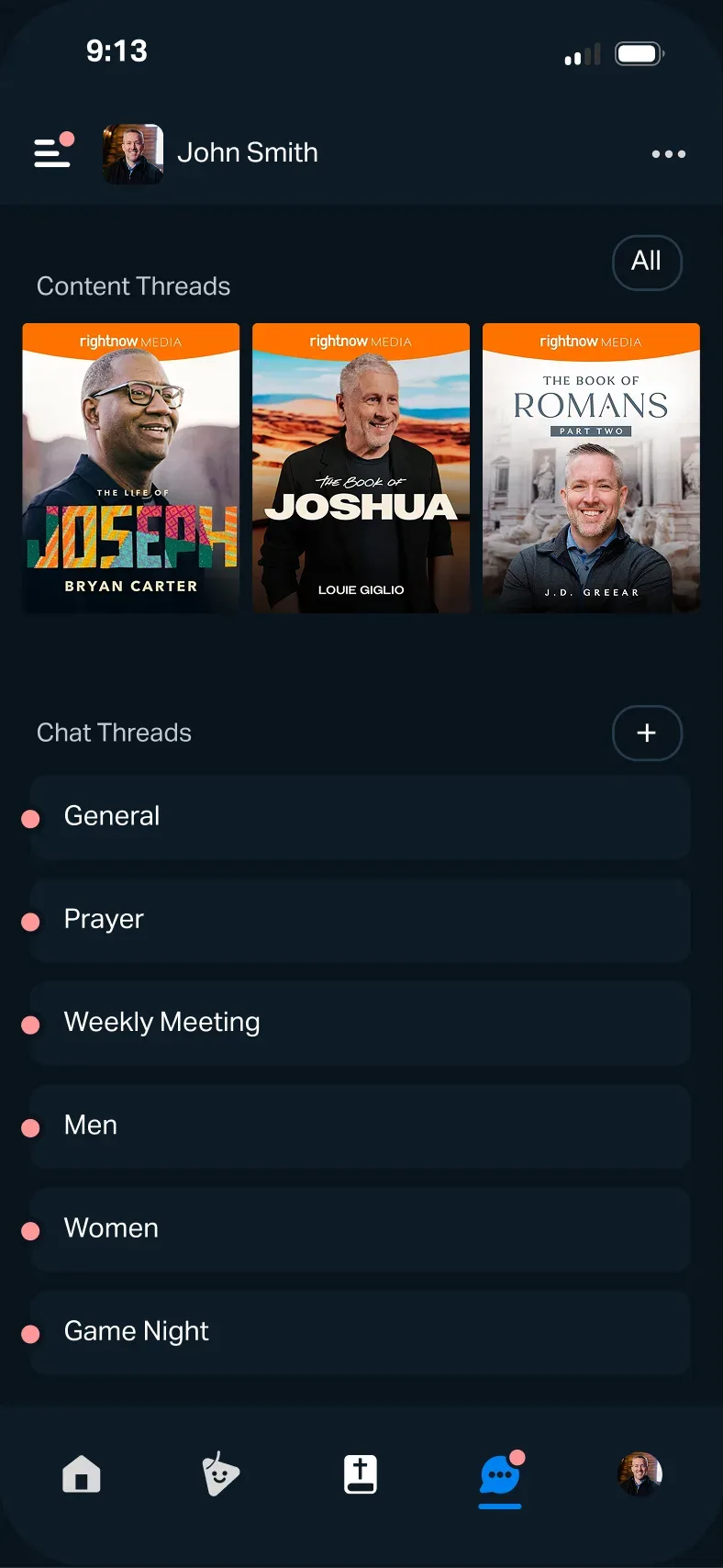Screen dimensions: 723x1568
Task: Switch to the Bible tab
Action: [x=361, y=1474]
